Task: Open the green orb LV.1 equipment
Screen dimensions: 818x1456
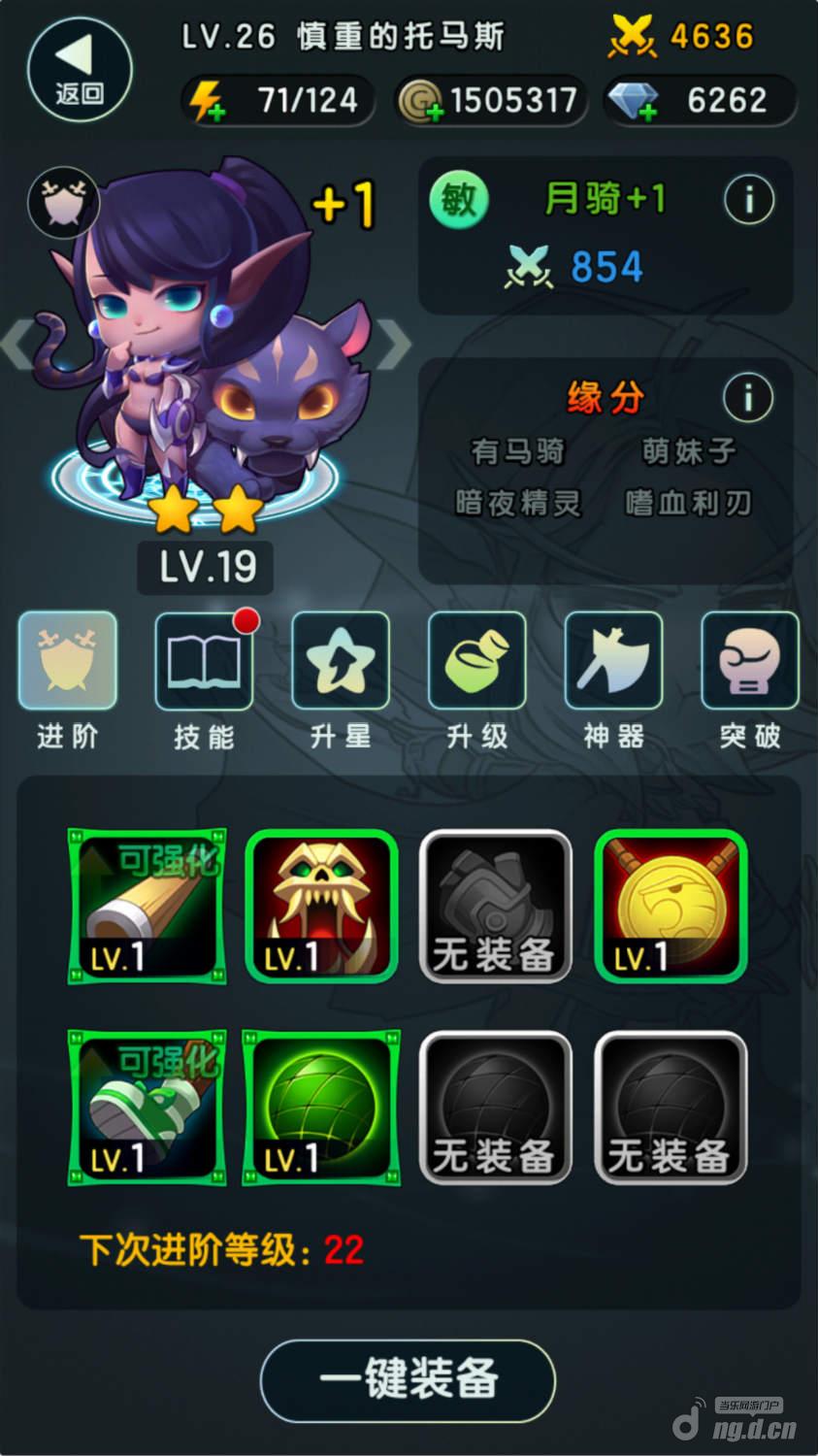Action: [x=321, y=1108]
